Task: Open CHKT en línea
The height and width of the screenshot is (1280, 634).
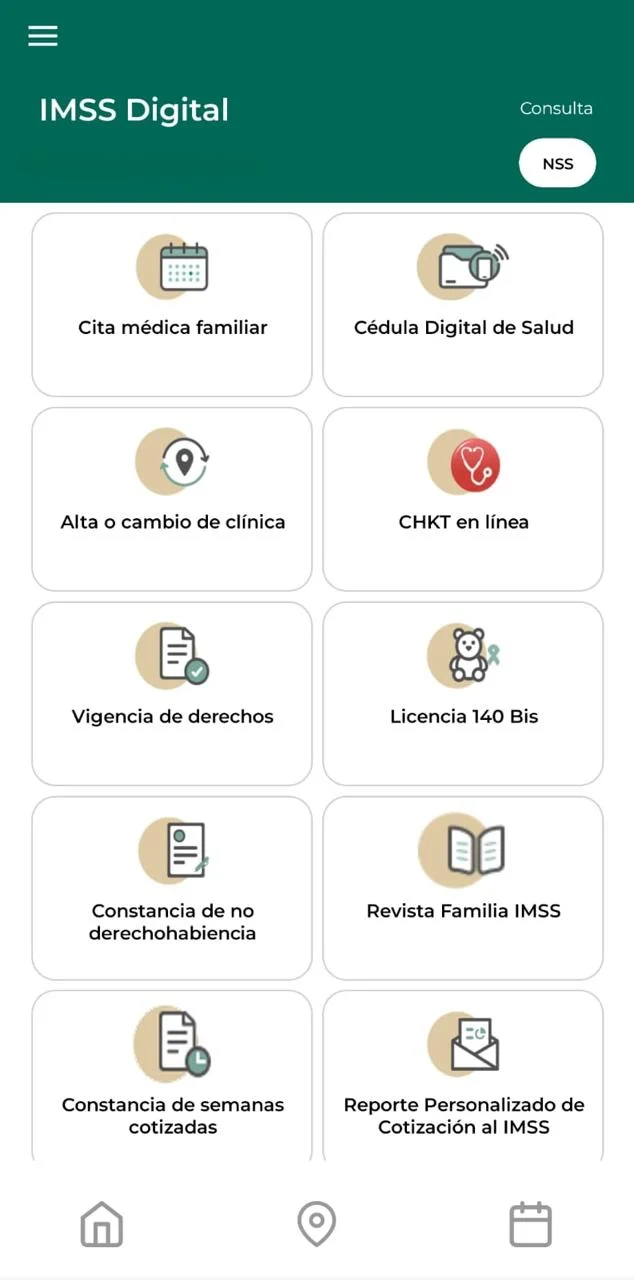Action: click(x=463, y=499)
